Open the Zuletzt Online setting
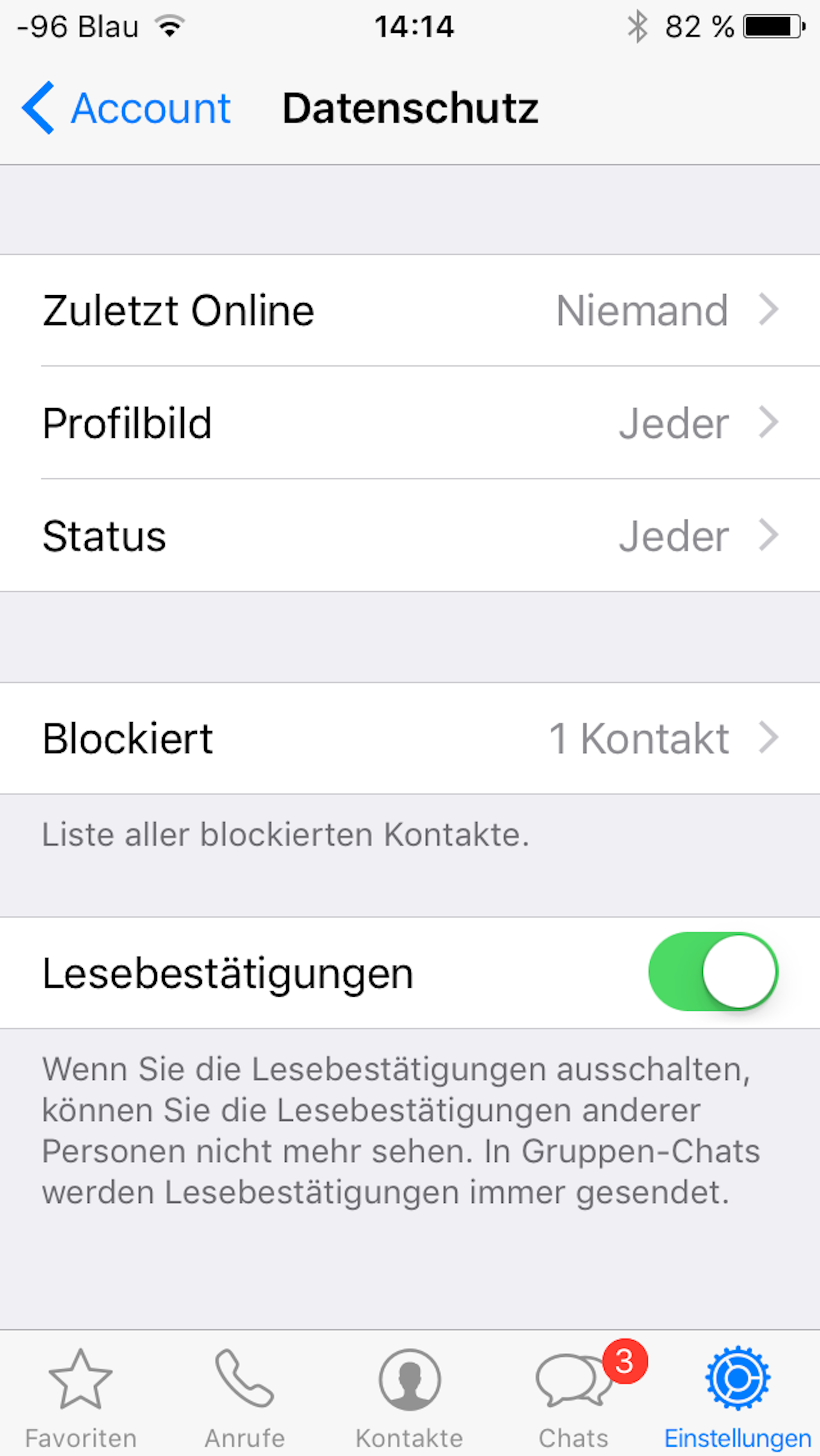The height and width of the screenshot is (1456, 820). 410,310
